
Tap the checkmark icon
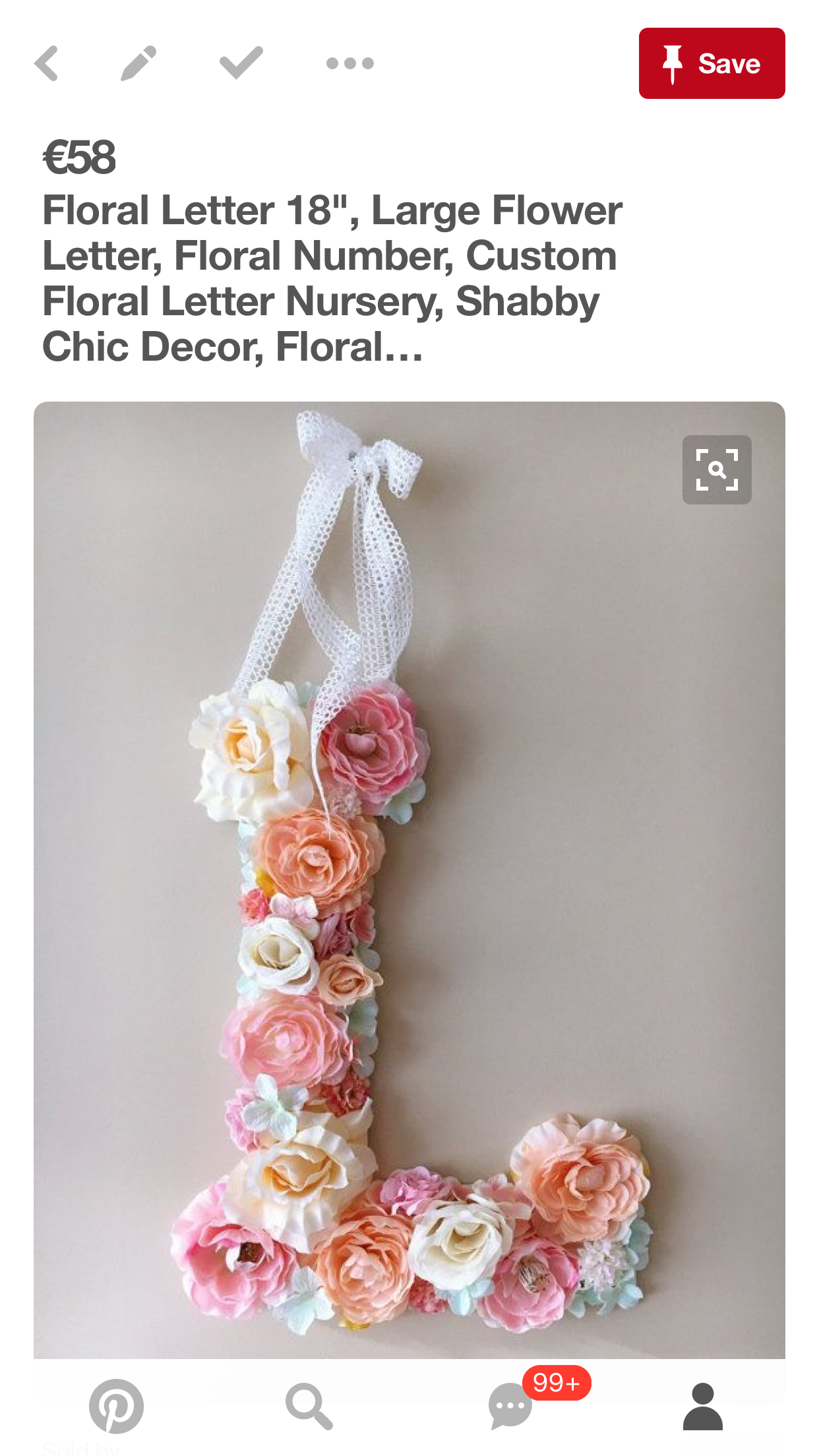(241, 63)
